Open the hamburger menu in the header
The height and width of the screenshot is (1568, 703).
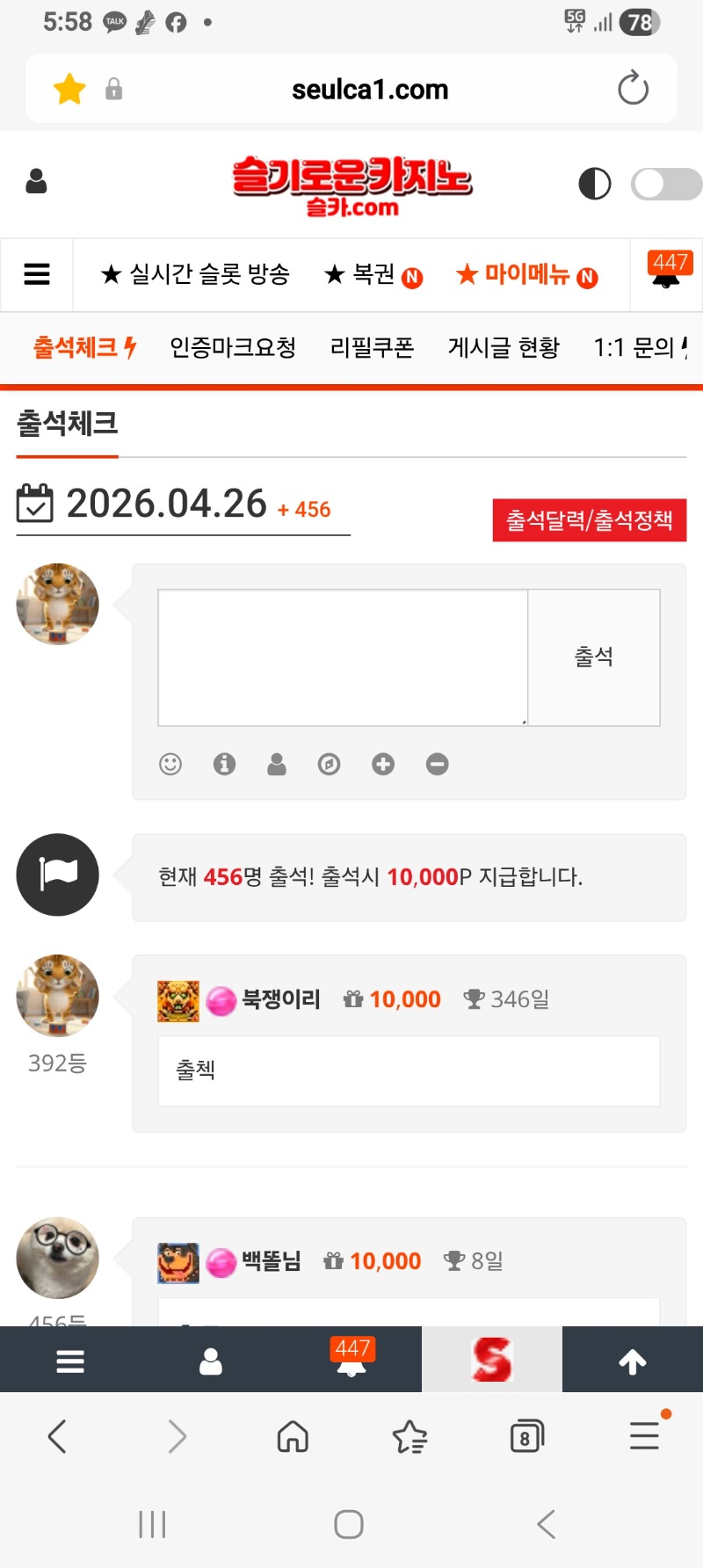coord(37,274)
